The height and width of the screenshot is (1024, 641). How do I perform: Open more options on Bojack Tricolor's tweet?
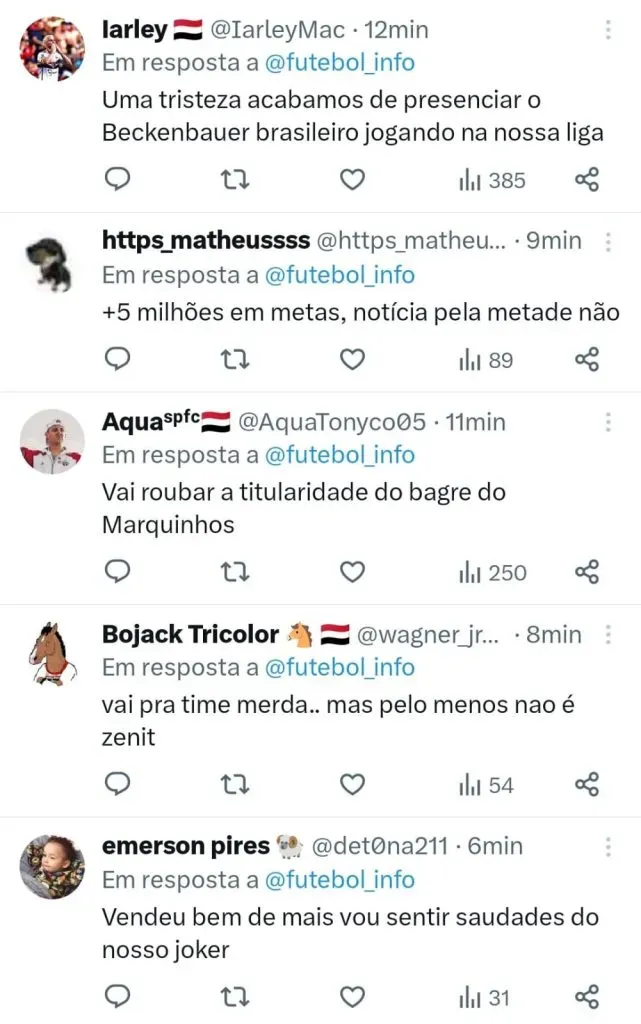[x=608, y=634]
